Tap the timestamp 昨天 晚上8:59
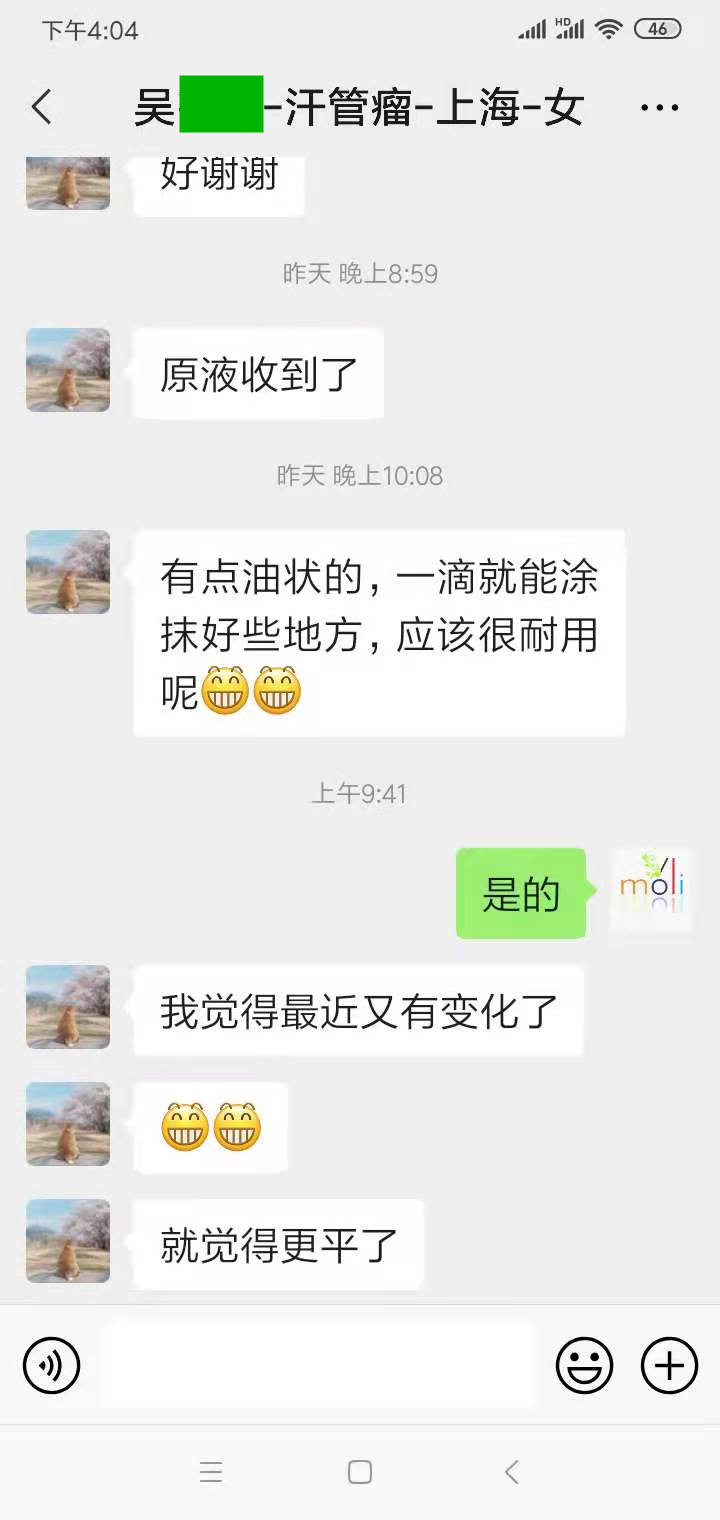720x1520 pixels. pyautogui.click(x=360, y=273)
